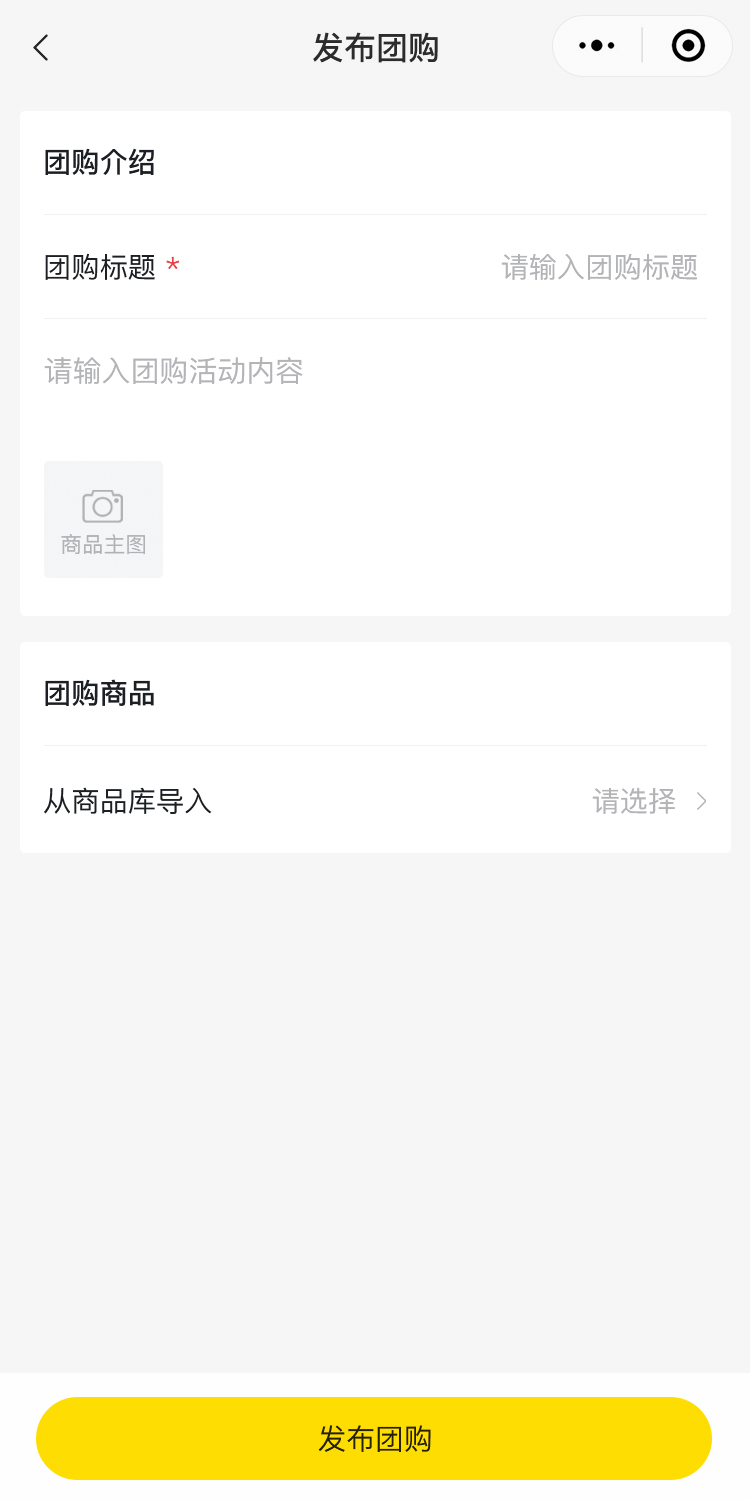Upload a 商品主图 photo
This screenshot has height=1500, width=750.
click(x=103, y=519)
